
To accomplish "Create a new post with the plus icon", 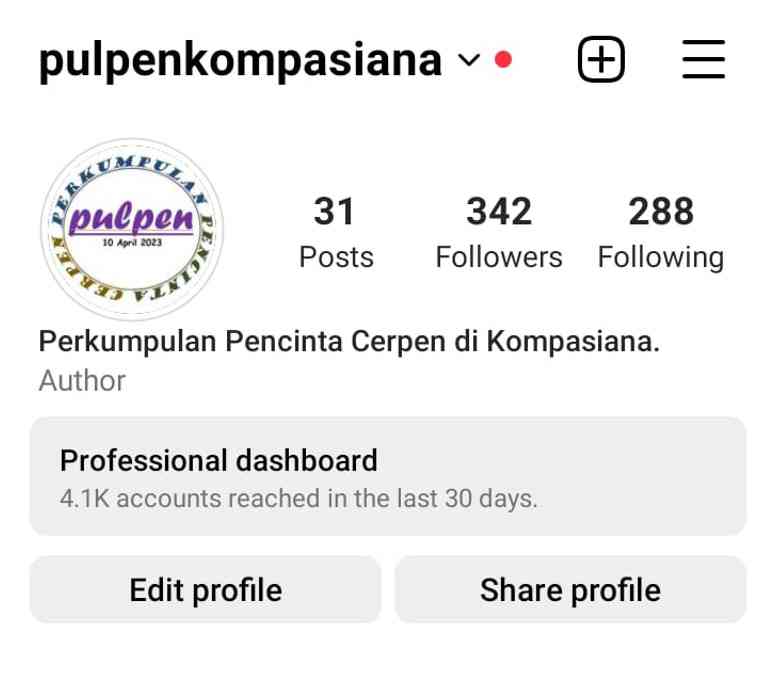I will pyautogui.click(x=601, y=60).
